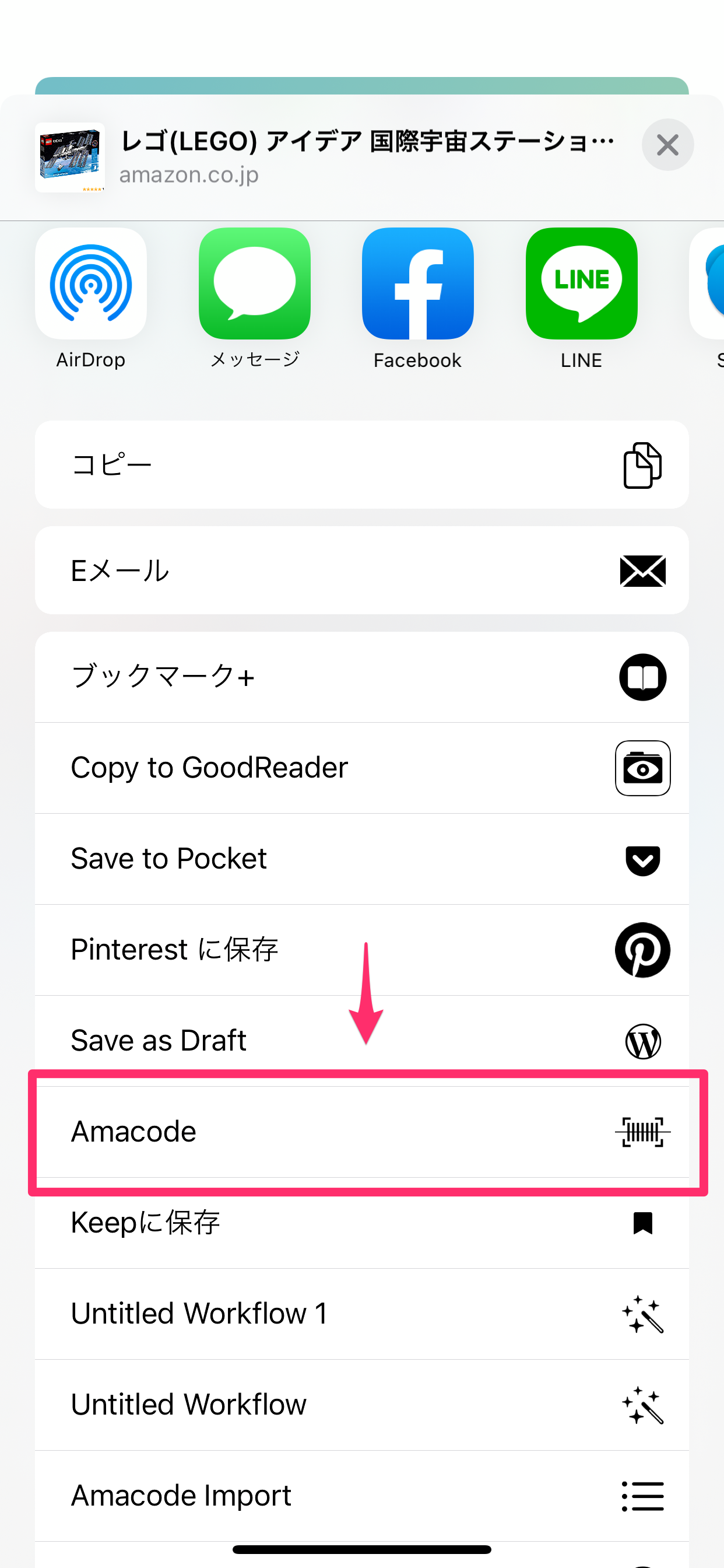Screen dimensions: 724x1568
Task: Tap the bookmark icon beside Keepに保存
Action: [642, 1223]
